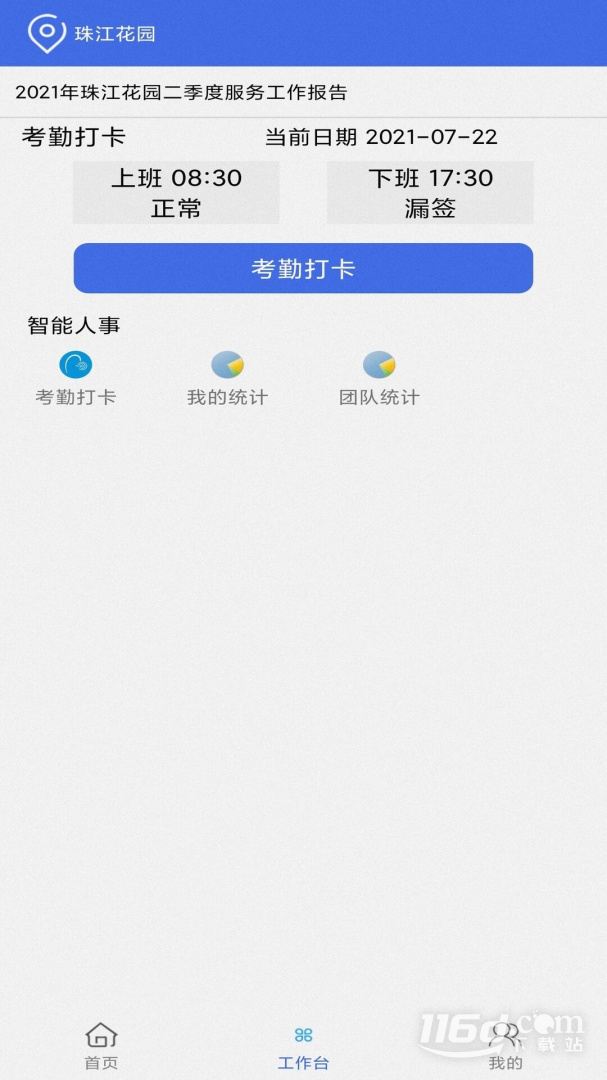
Task: Go to the 我的 tab
Action: (505, 1045)
